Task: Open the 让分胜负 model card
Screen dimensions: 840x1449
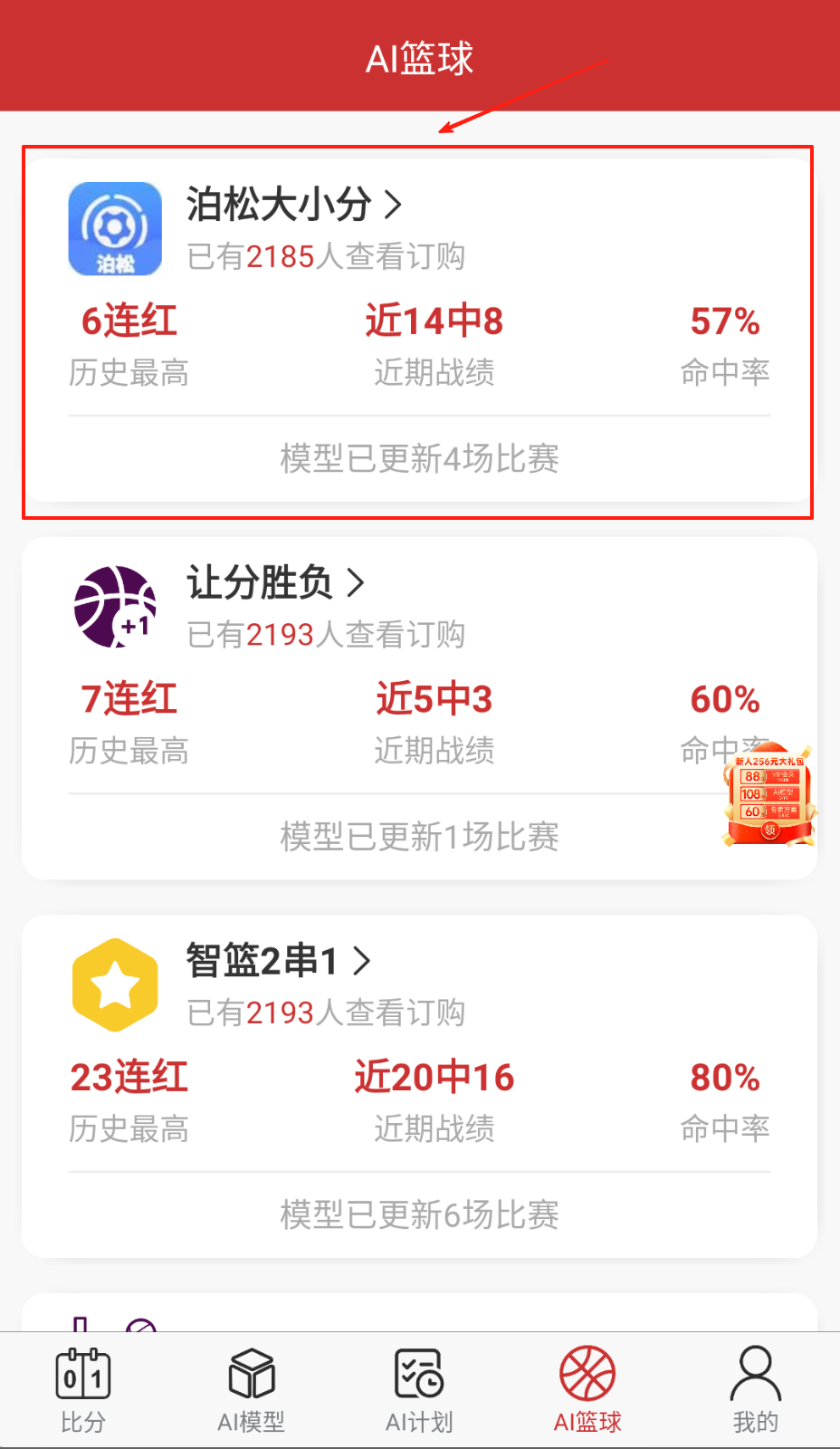Action: point(275,583)
